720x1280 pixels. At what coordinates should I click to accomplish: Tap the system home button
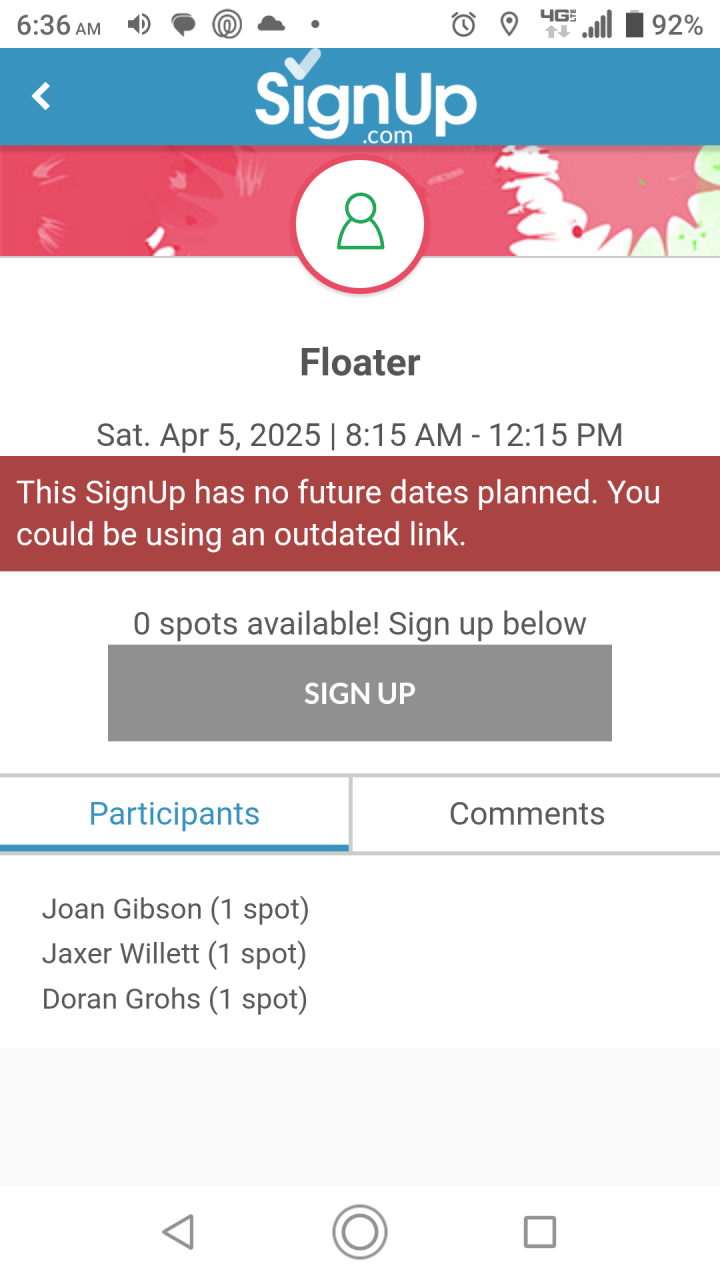point(360,1232)
